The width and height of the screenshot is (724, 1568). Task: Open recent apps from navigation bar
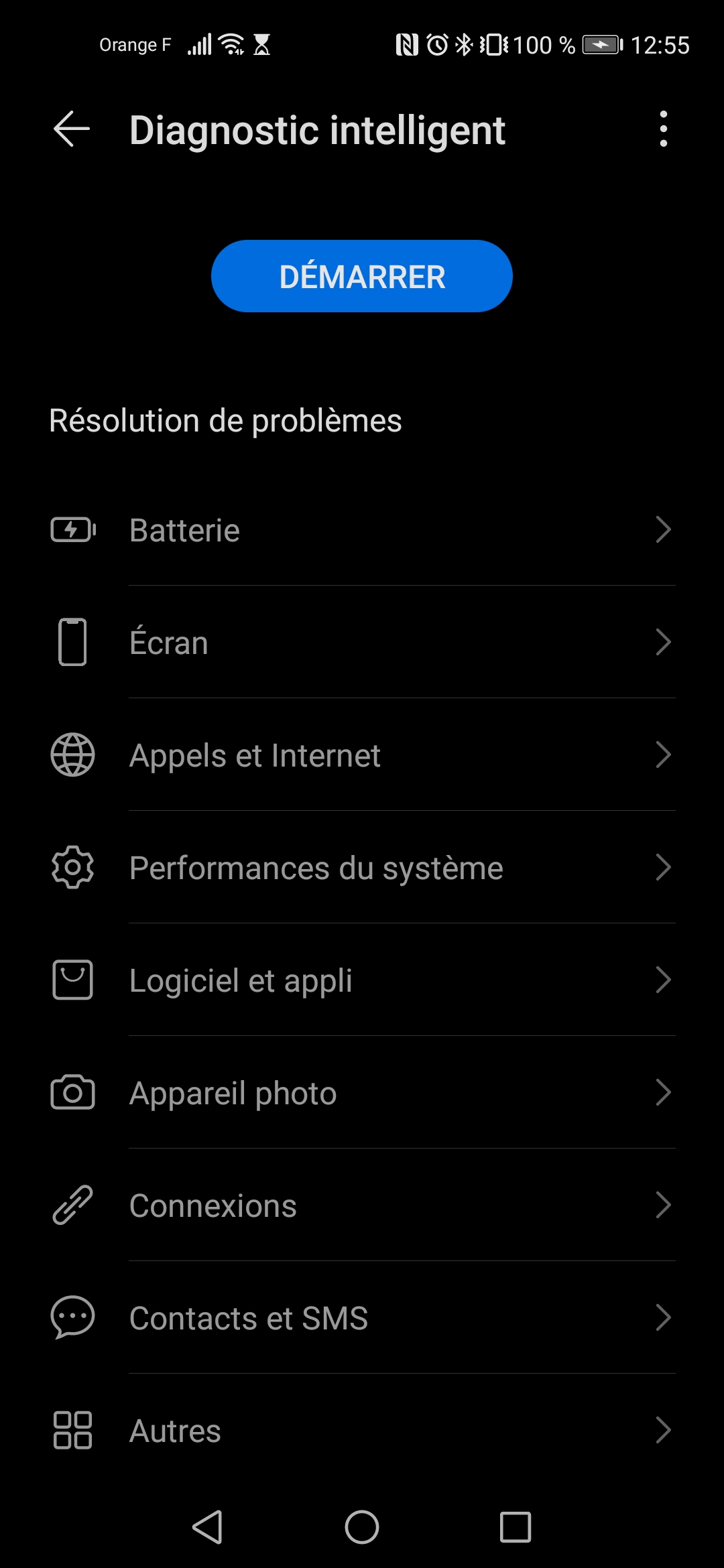[516, 1527]
